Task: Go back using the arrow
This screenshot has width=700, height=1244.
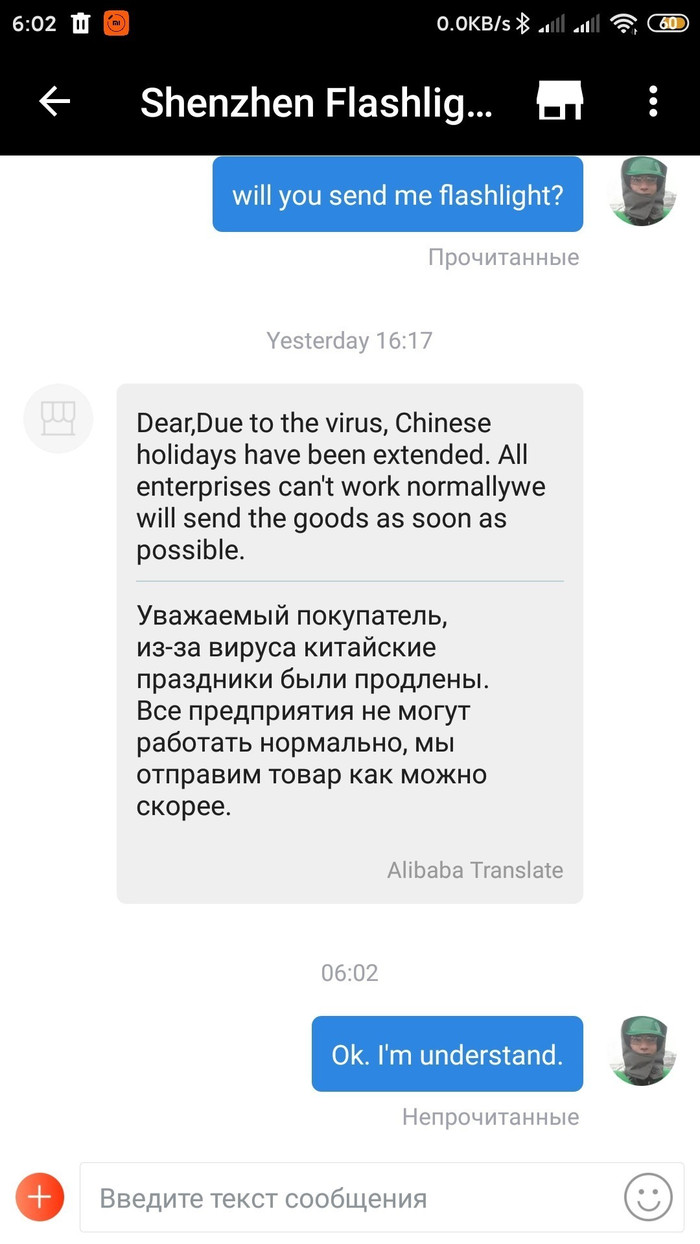Action: coord(54,101)
